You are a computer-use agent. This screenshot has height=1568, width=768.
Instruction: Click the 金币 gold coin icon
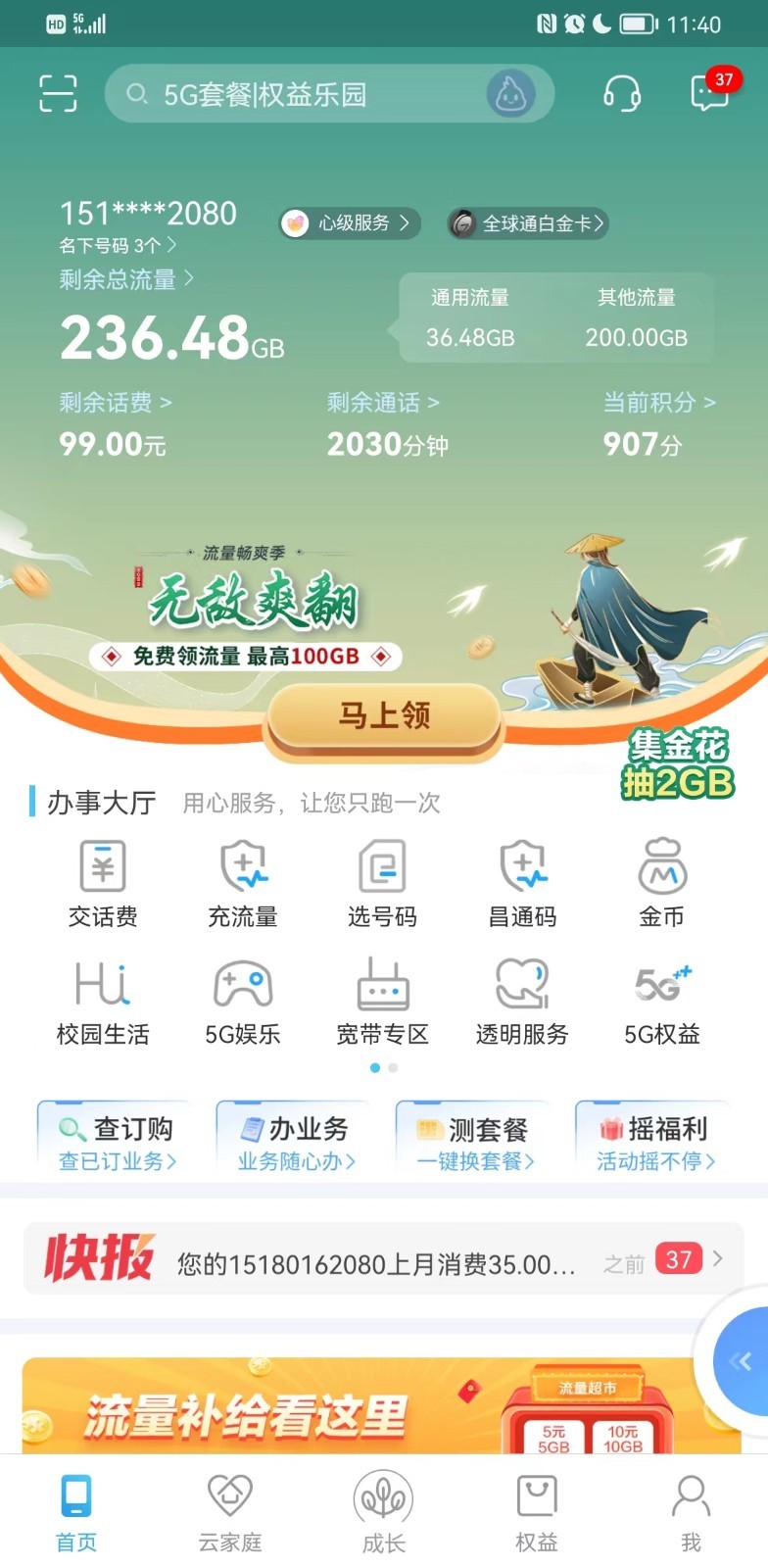click(662, 882)
